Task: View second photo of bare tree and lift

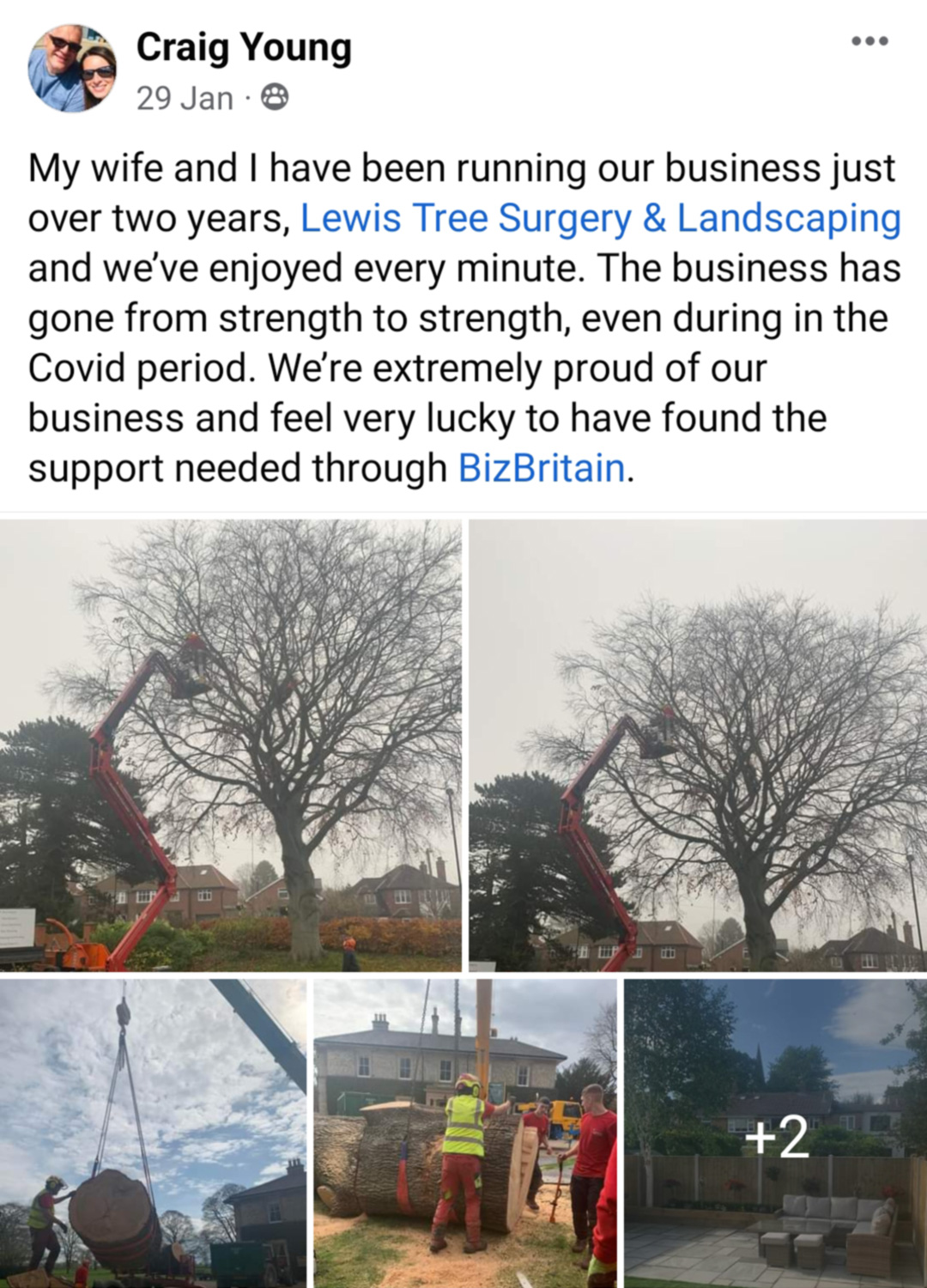Action: 698,745
